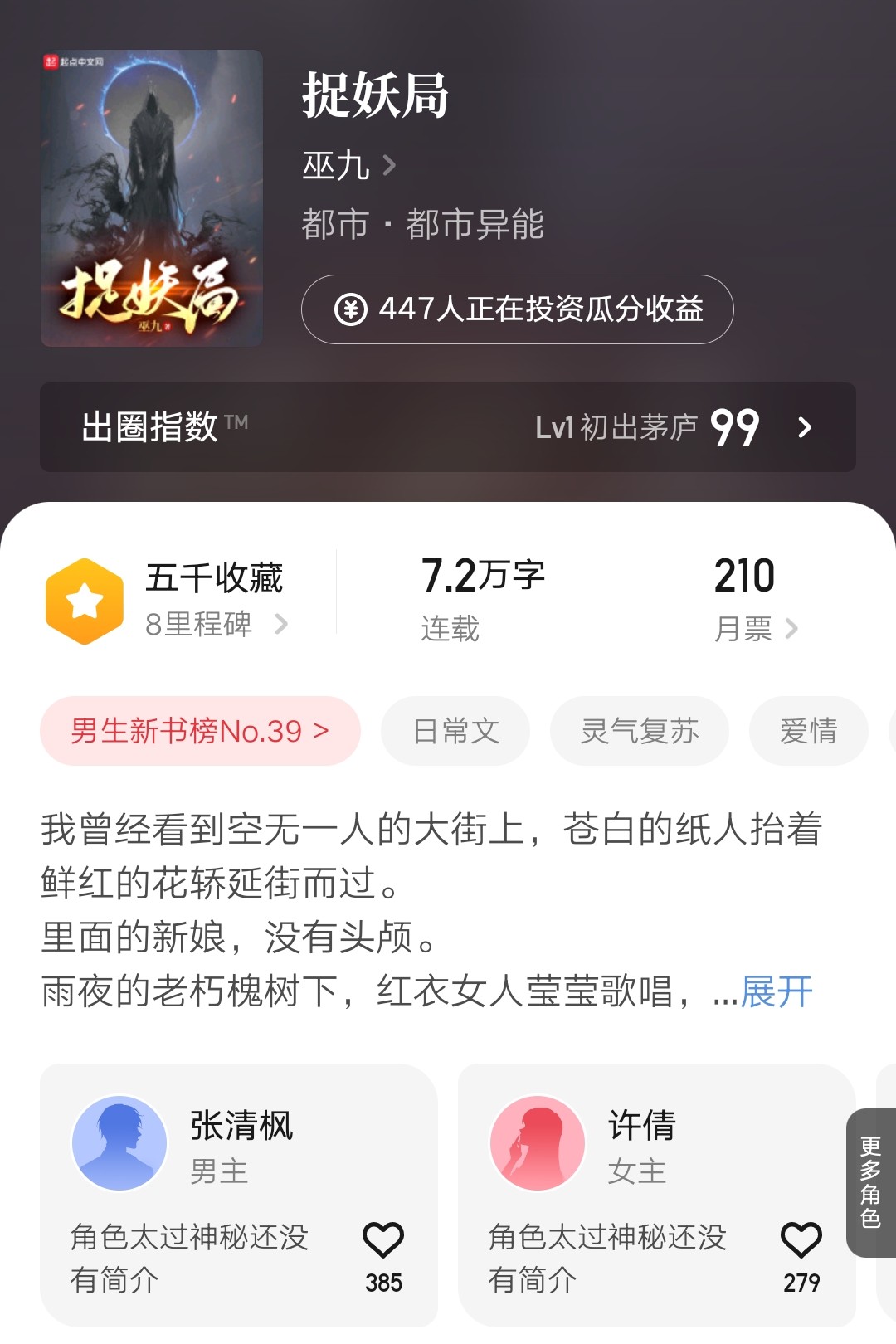Viewport: 896px width, 1344px height.
Task: Expand the book synopsis with 展开
Action: 777,991
